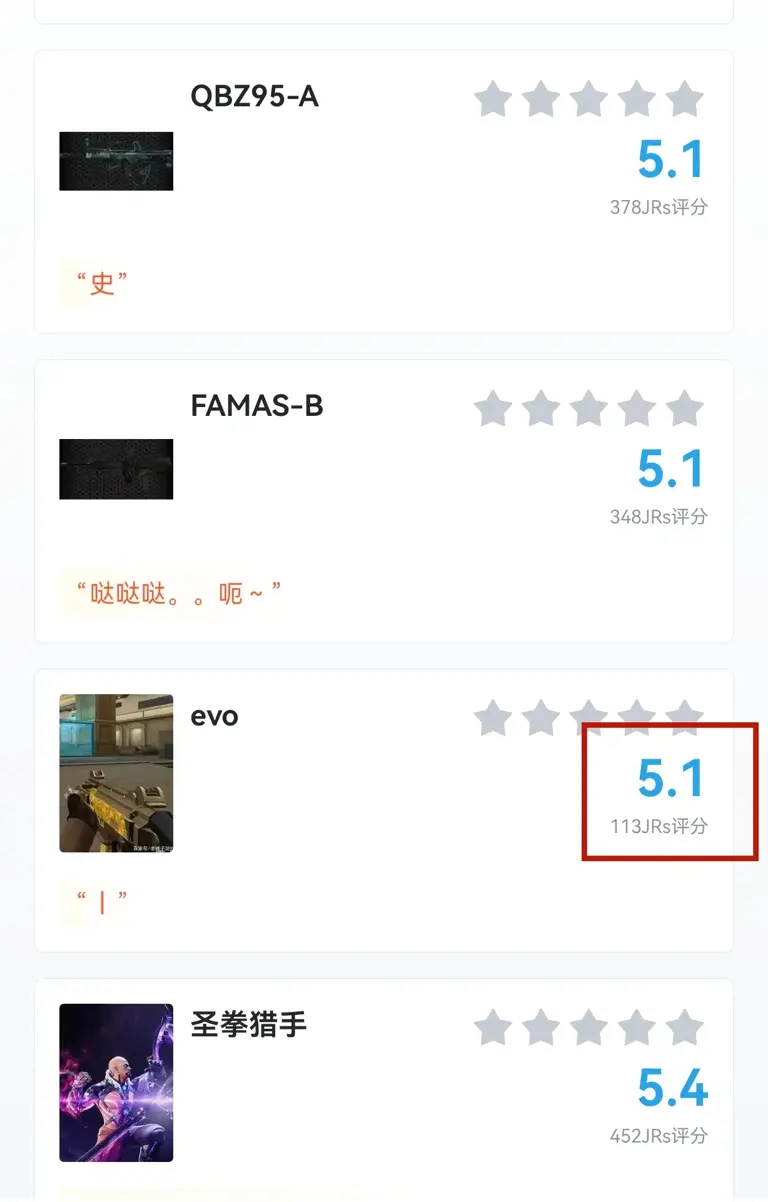Image resolution: width=768 pixels, height=1202 pixels.
Task: Give QBZ95-A a five-star rating
Action: coord(684,100)
